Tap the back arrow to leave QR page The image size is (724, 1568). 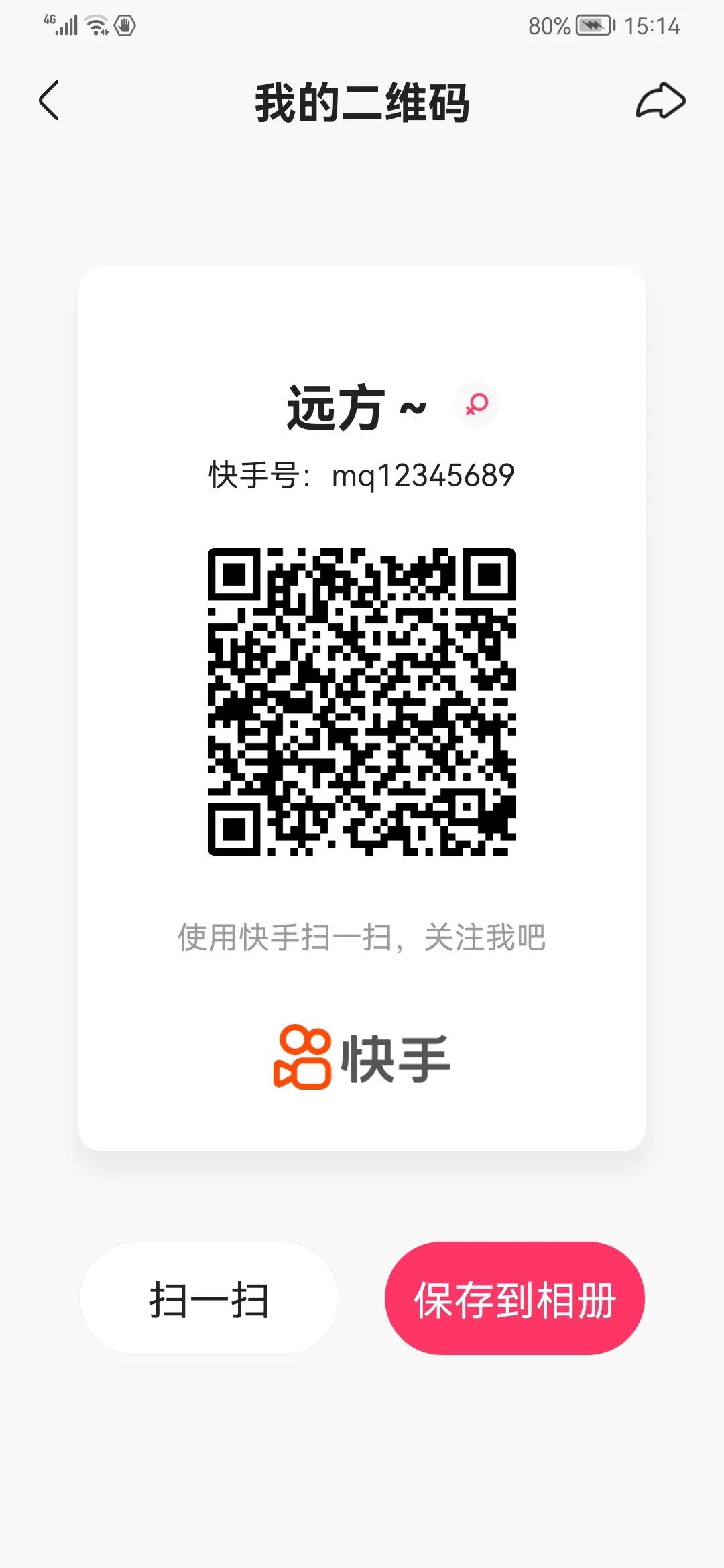click(48, 102)
